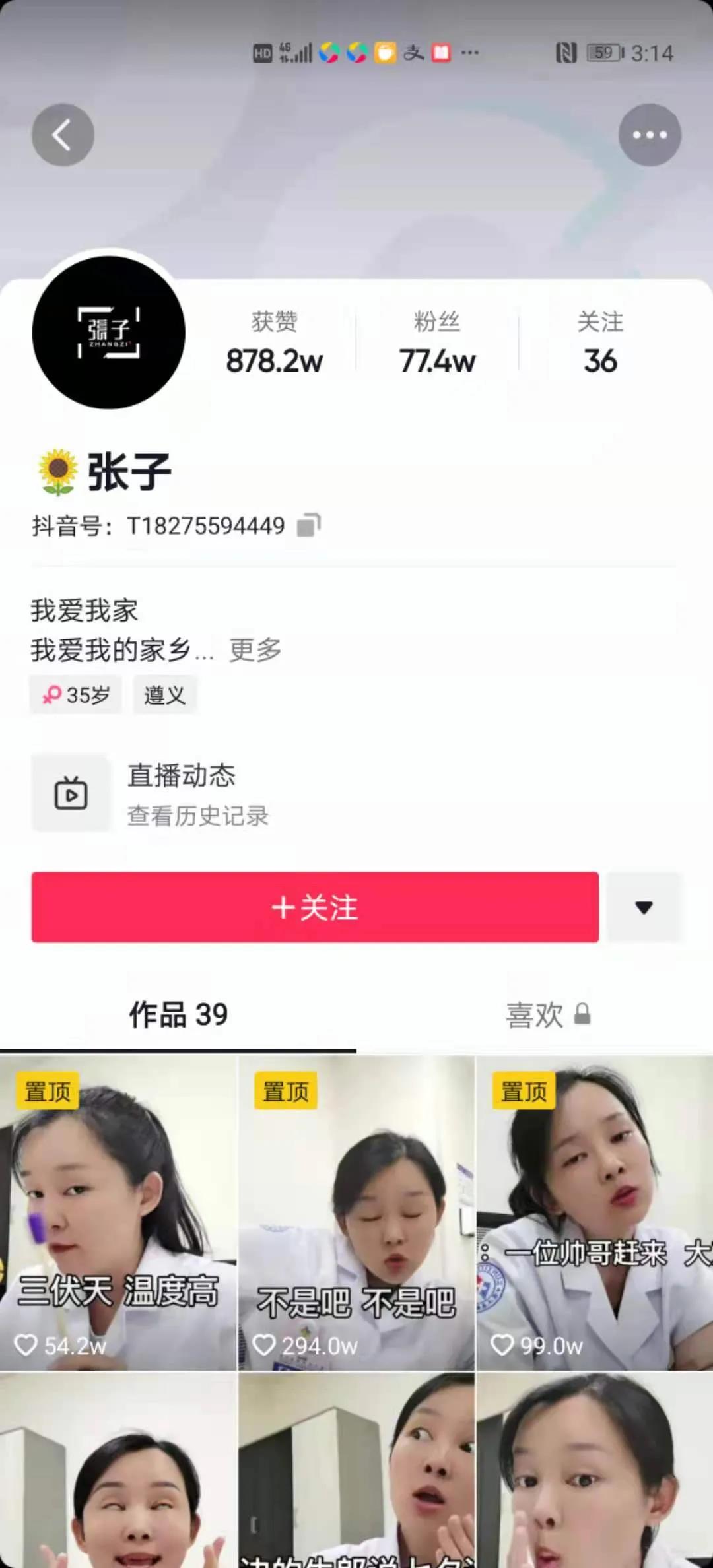Viewport: 713px width, 1568px height.
Task: Open 张子's profile avatar
Action: [109, 332]
